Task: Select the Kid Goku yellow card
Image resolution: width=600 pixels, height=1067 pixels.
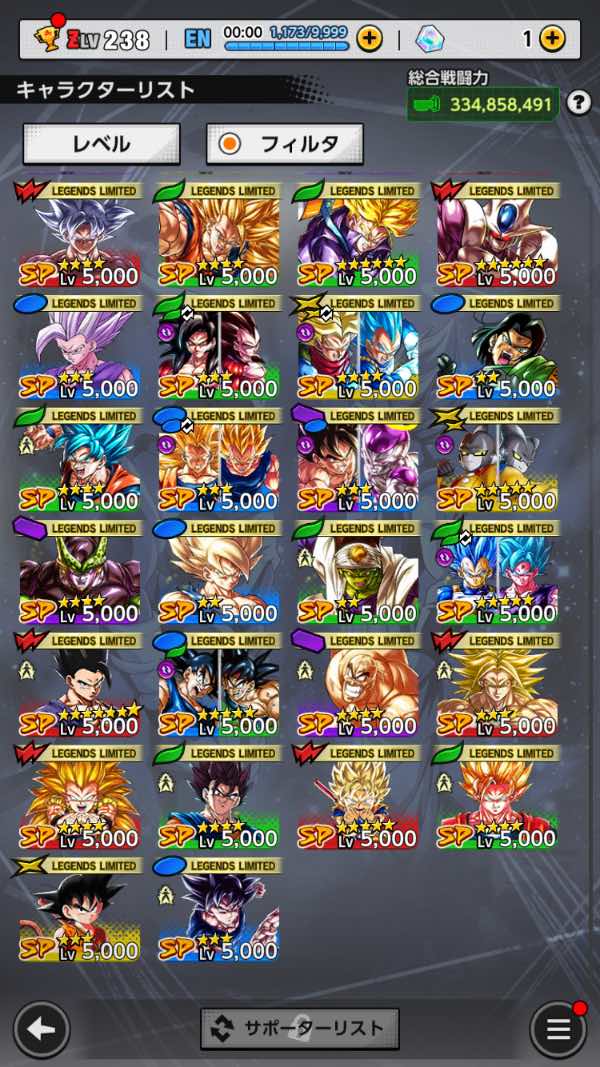Action: coord(80,911)
